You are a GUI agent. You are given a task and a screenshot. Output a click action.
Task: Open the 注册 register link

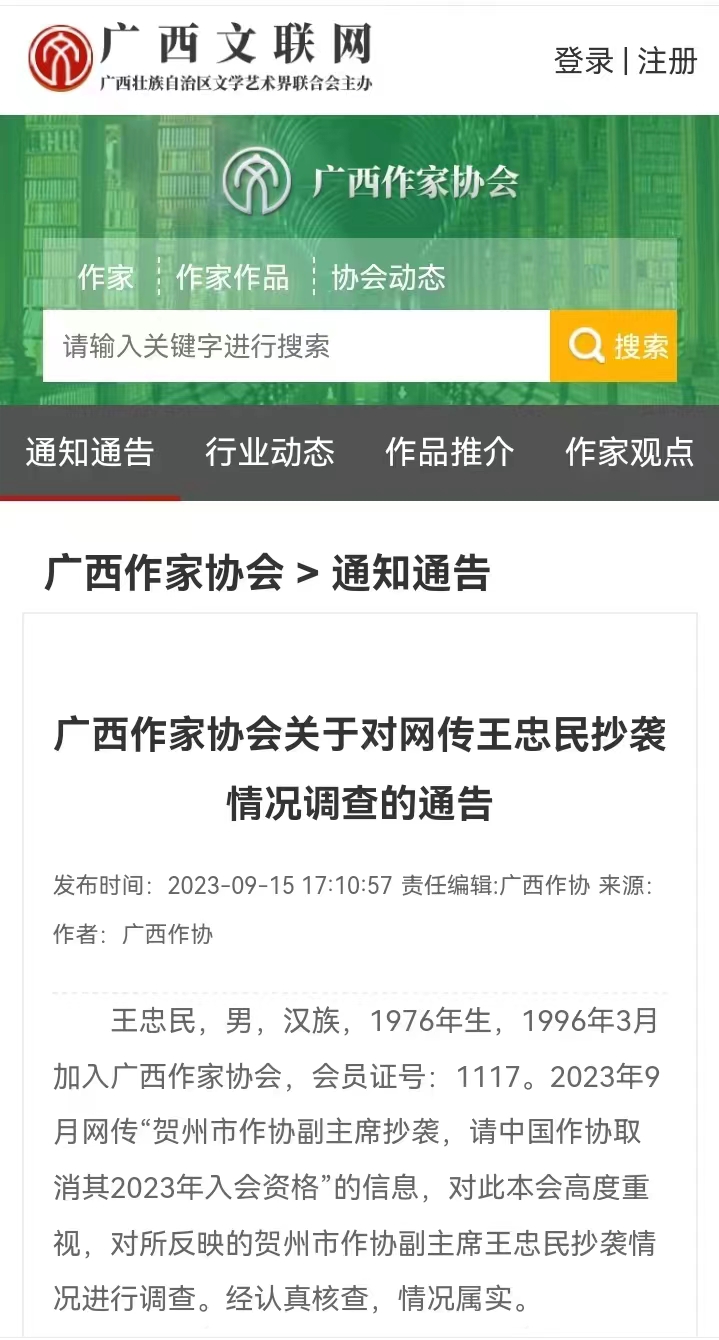667,61
